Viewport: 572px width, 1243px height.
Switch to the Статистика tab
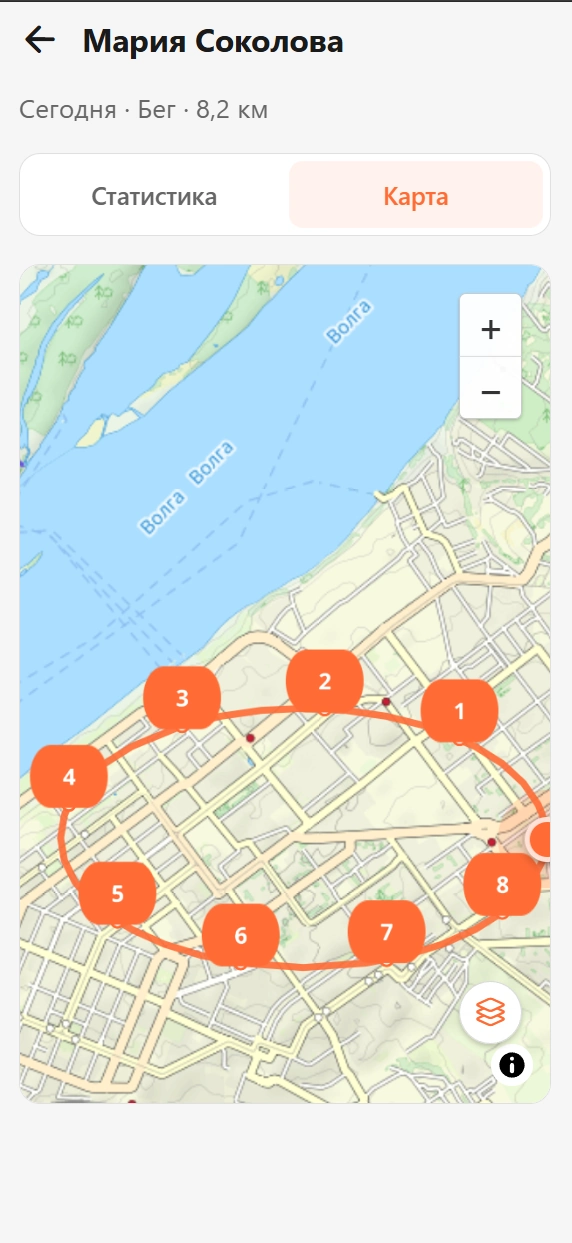(x=155, y=196)
